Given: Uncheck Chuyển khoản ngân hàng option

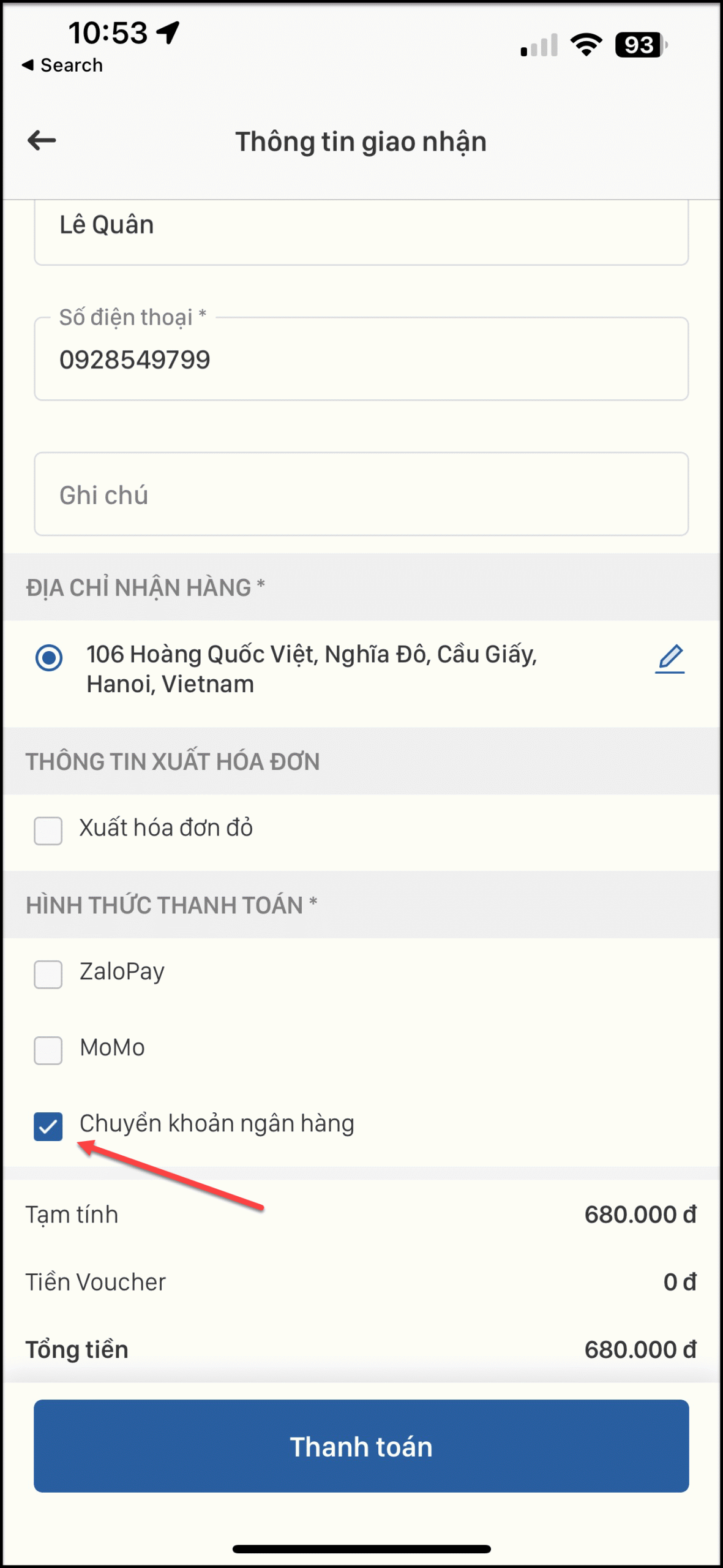Looking at the screenshot, I should (x=48, y=1126).
